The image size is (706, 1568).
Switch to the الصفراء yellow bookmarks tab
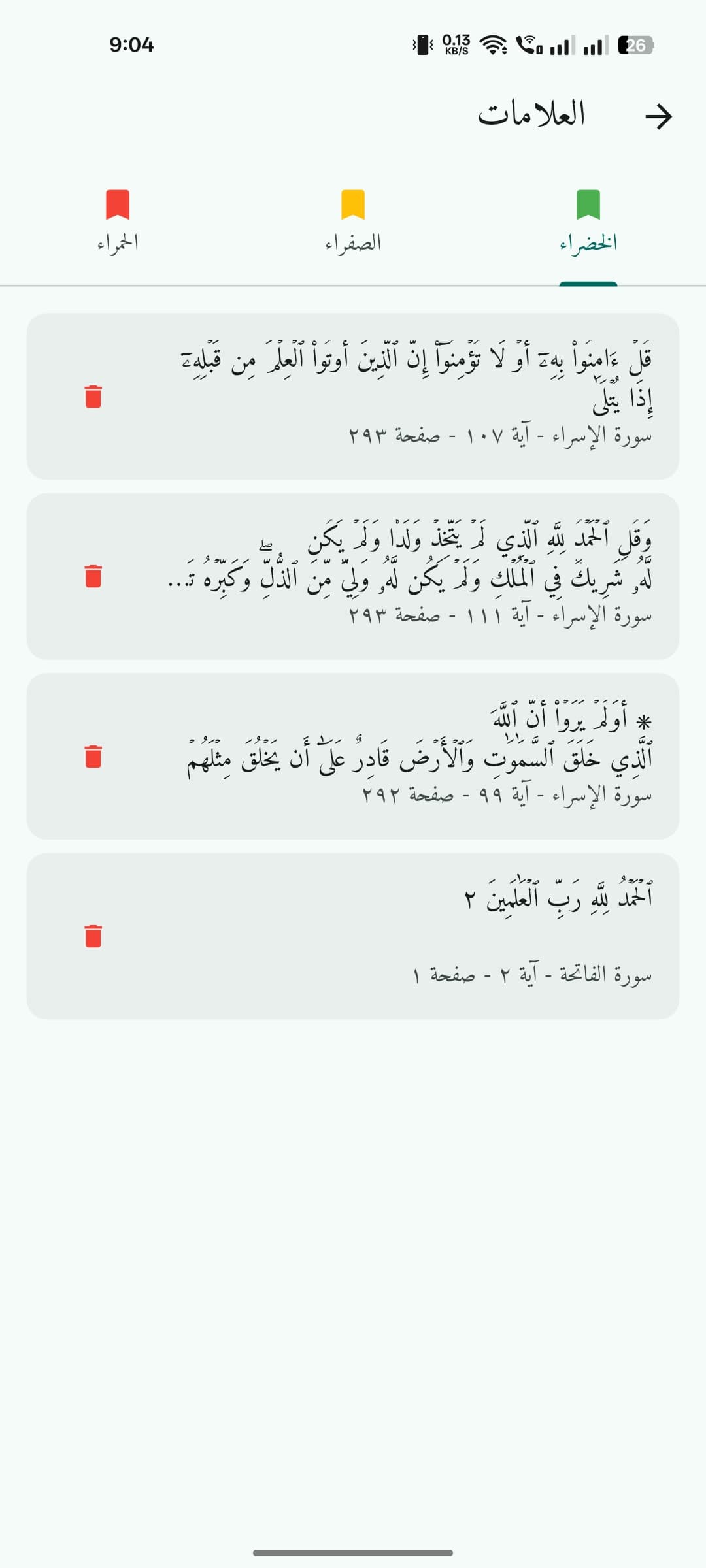pyautogui.click(x=353, y=222)
